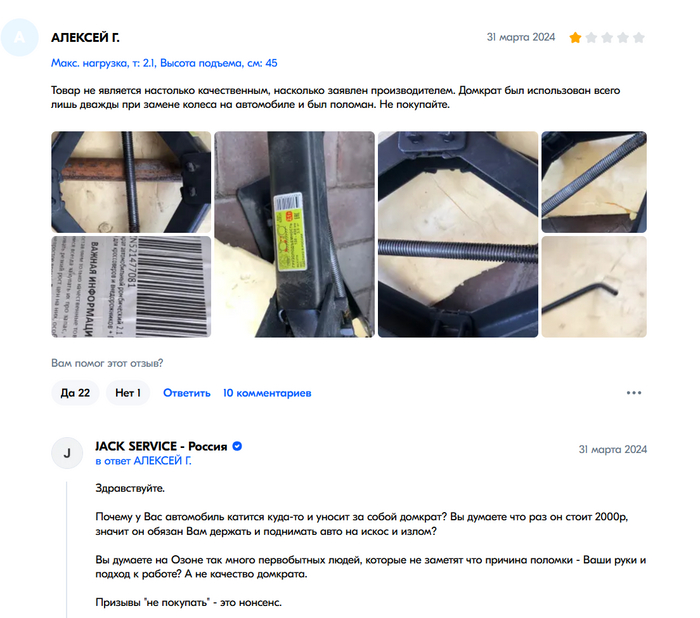
Task: Open the photo with yellow sticker
Action: tap(293, 234)
